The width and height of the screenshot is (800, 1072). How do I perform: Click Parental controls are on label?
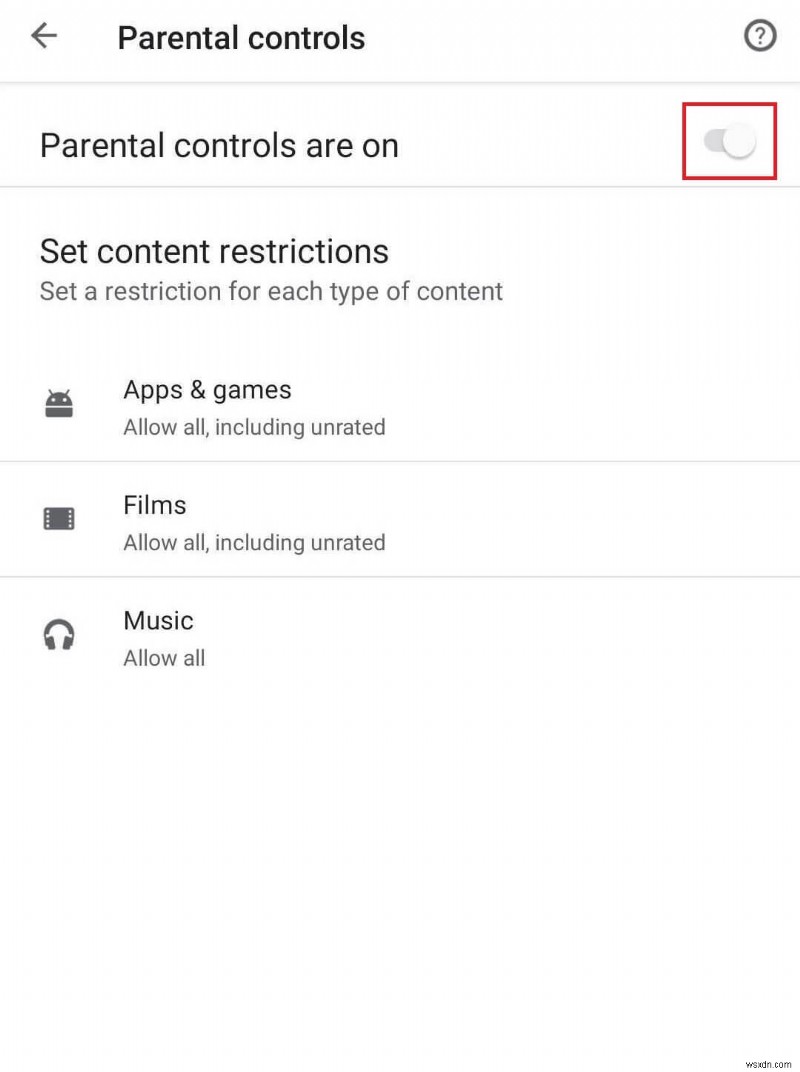[x=218, y=145]
